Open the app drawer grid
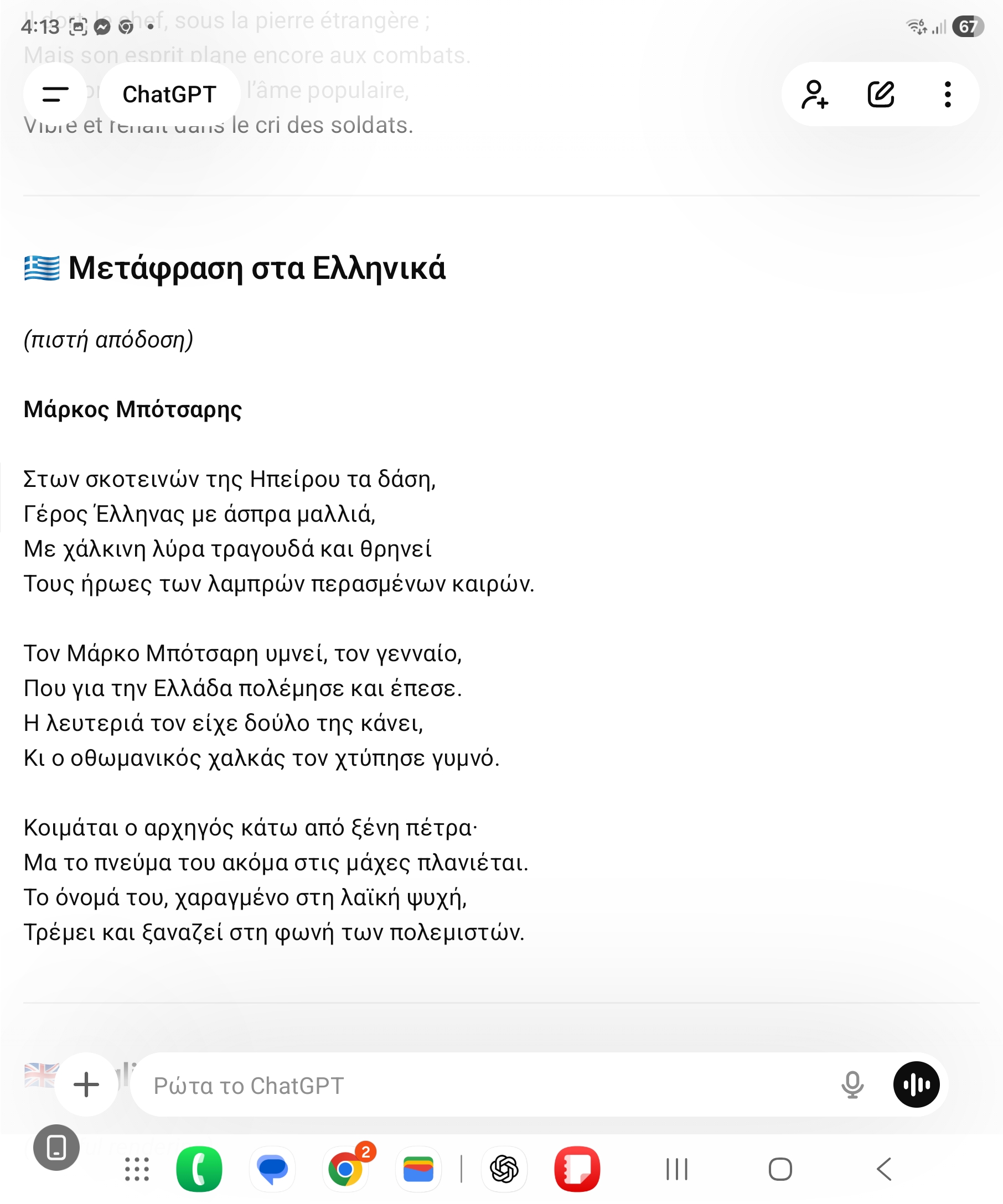The height and width of the screenshot is (1204, 1003). click(137, 1169)
